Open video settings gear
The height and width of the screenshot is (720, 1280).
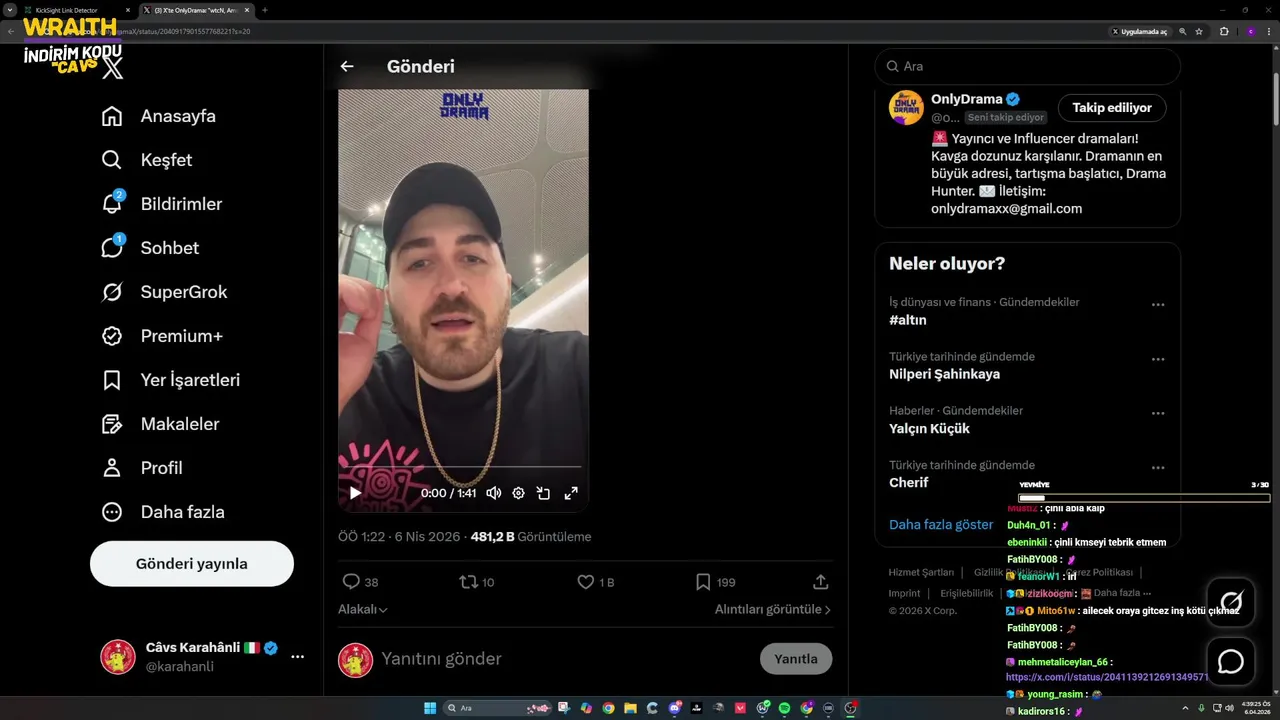(x=518, y=493)
